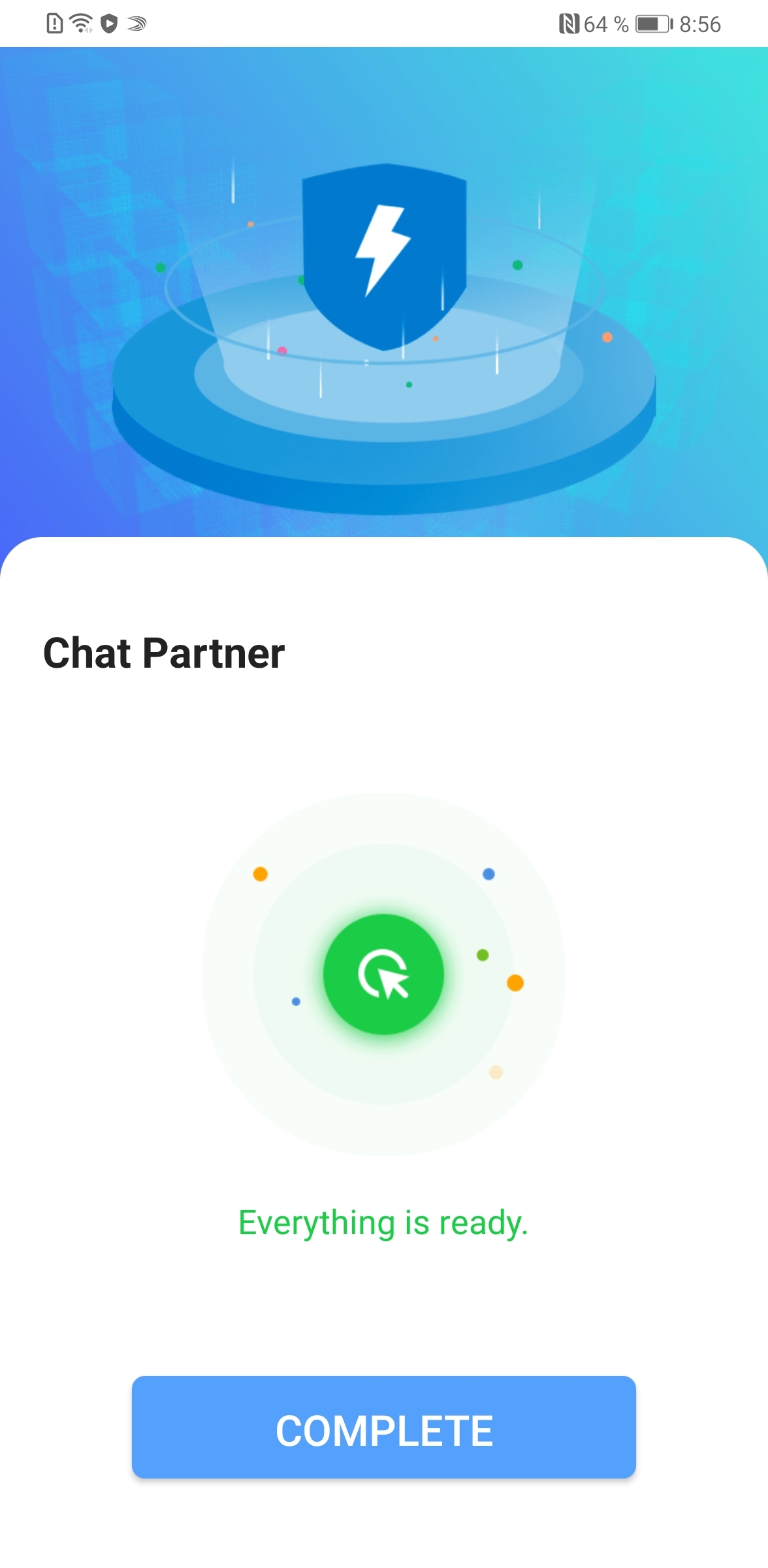Image resolution: width=768 pixels, height=1568 pixels.
Task: Select the blue shield lightning emblem
Action: pyautogui.click(x=384, y=255)
